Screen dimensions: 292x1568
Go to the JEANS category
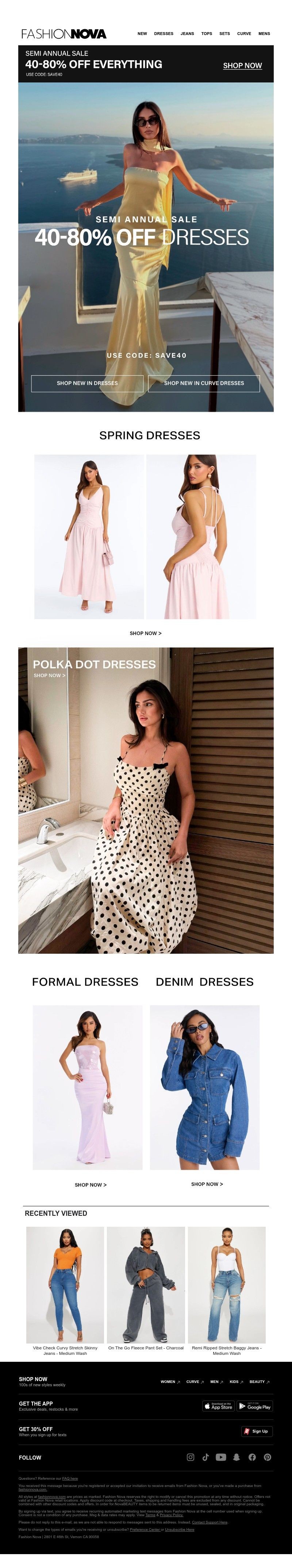pyautogui.click(x=187, y=34)
